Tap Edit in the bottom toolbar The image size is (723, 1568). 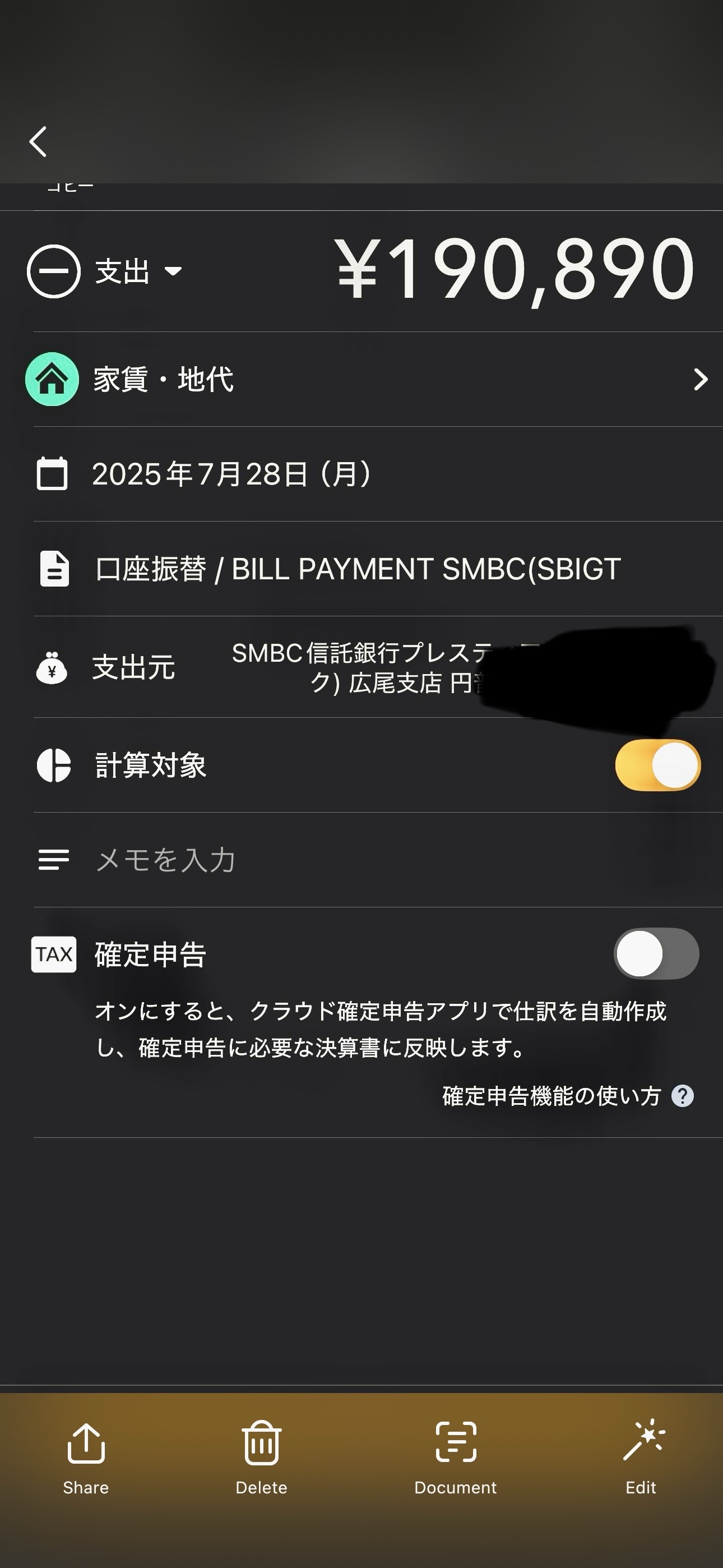point(642,1460)
